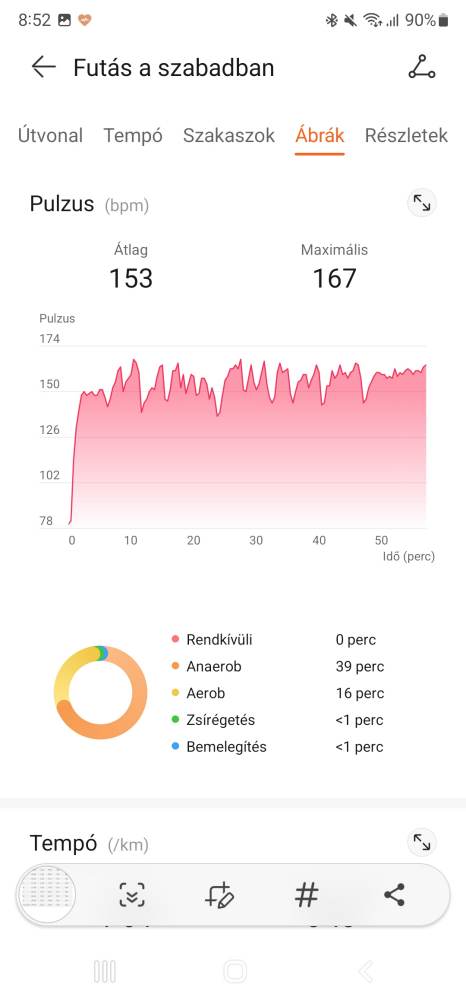Switch to the Útvonal tab

pos(50,135)
